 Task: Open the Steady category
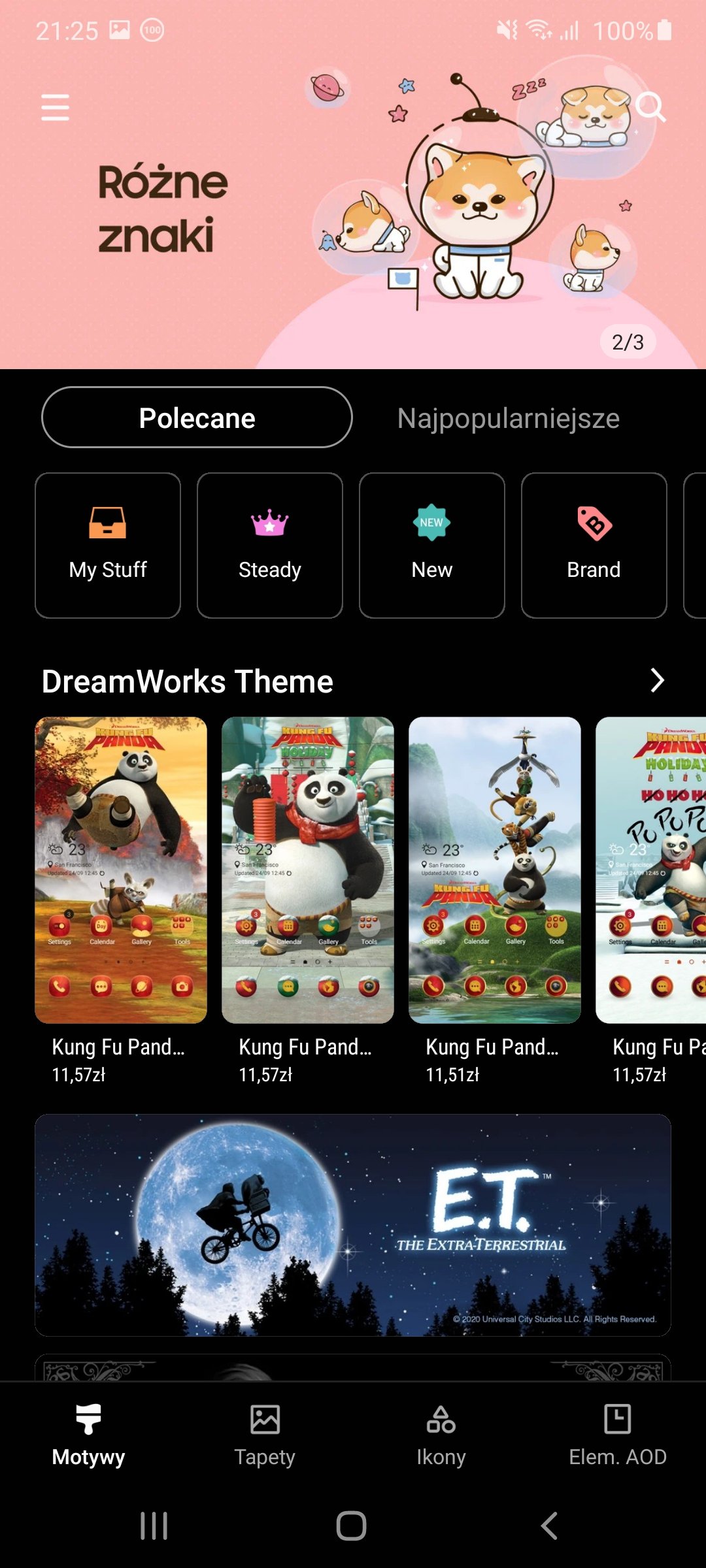(x=270, y=546)
